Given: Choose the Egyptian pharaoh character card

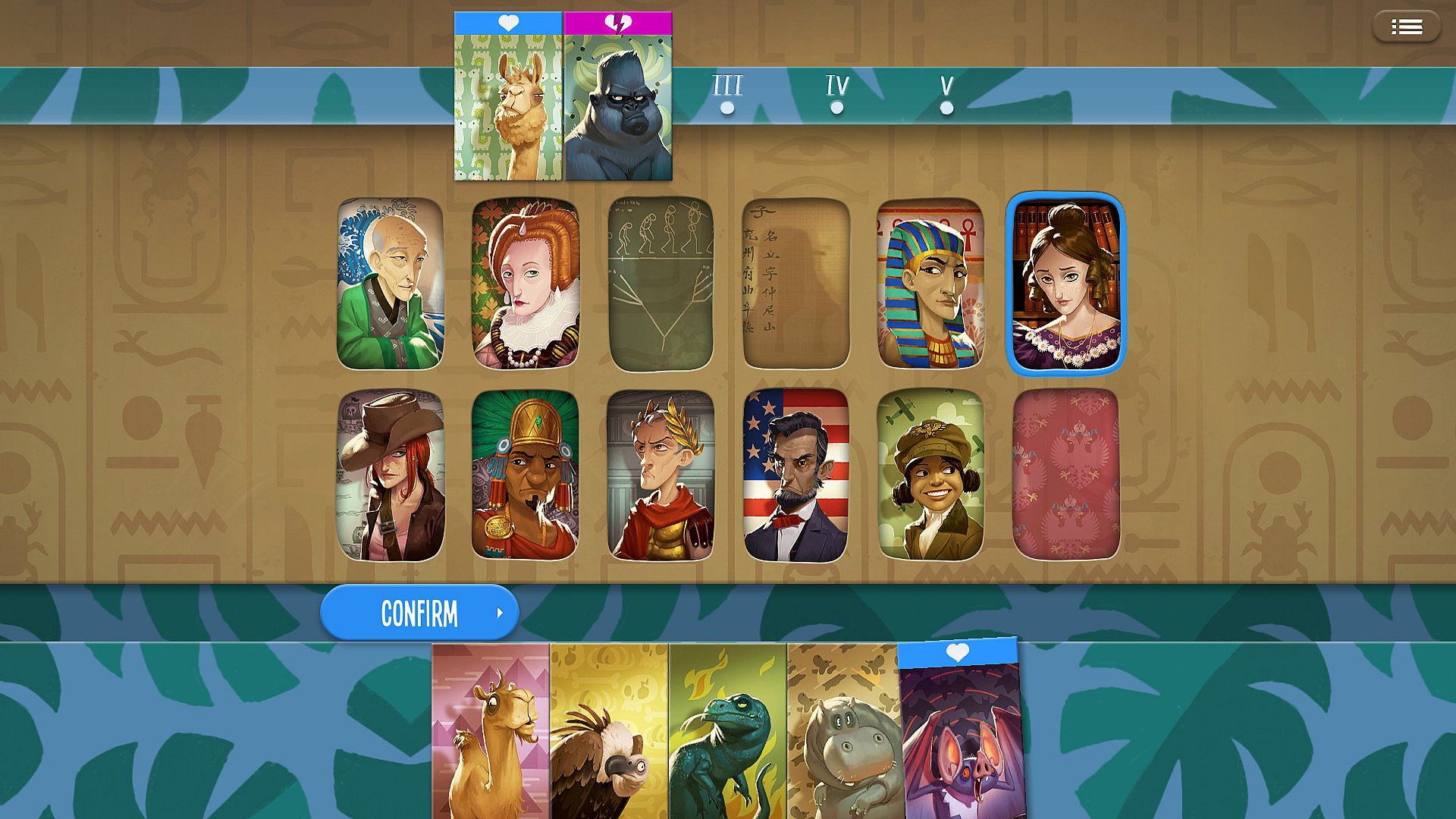Looking at the screenshot, I should pos(930,284).
